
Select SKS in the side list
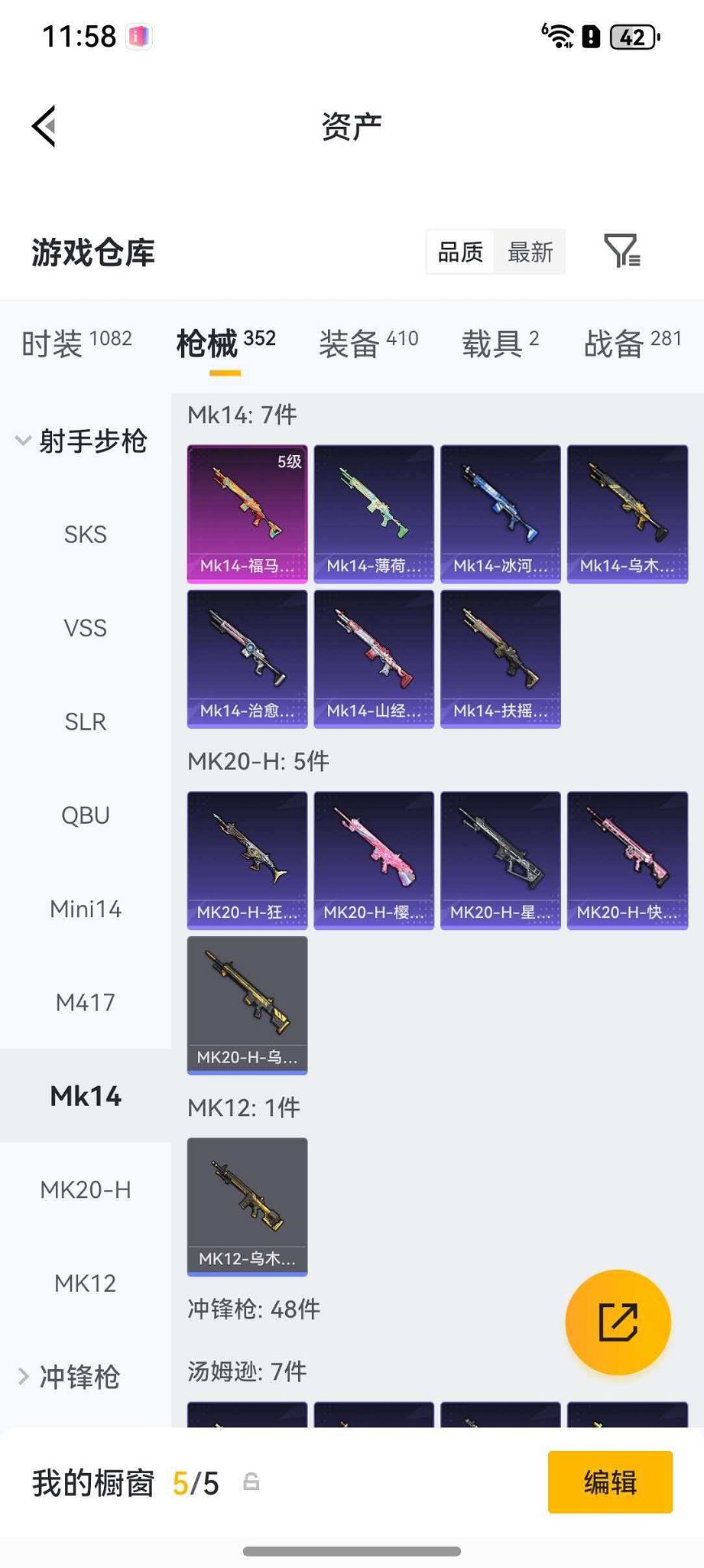(85, 535)
